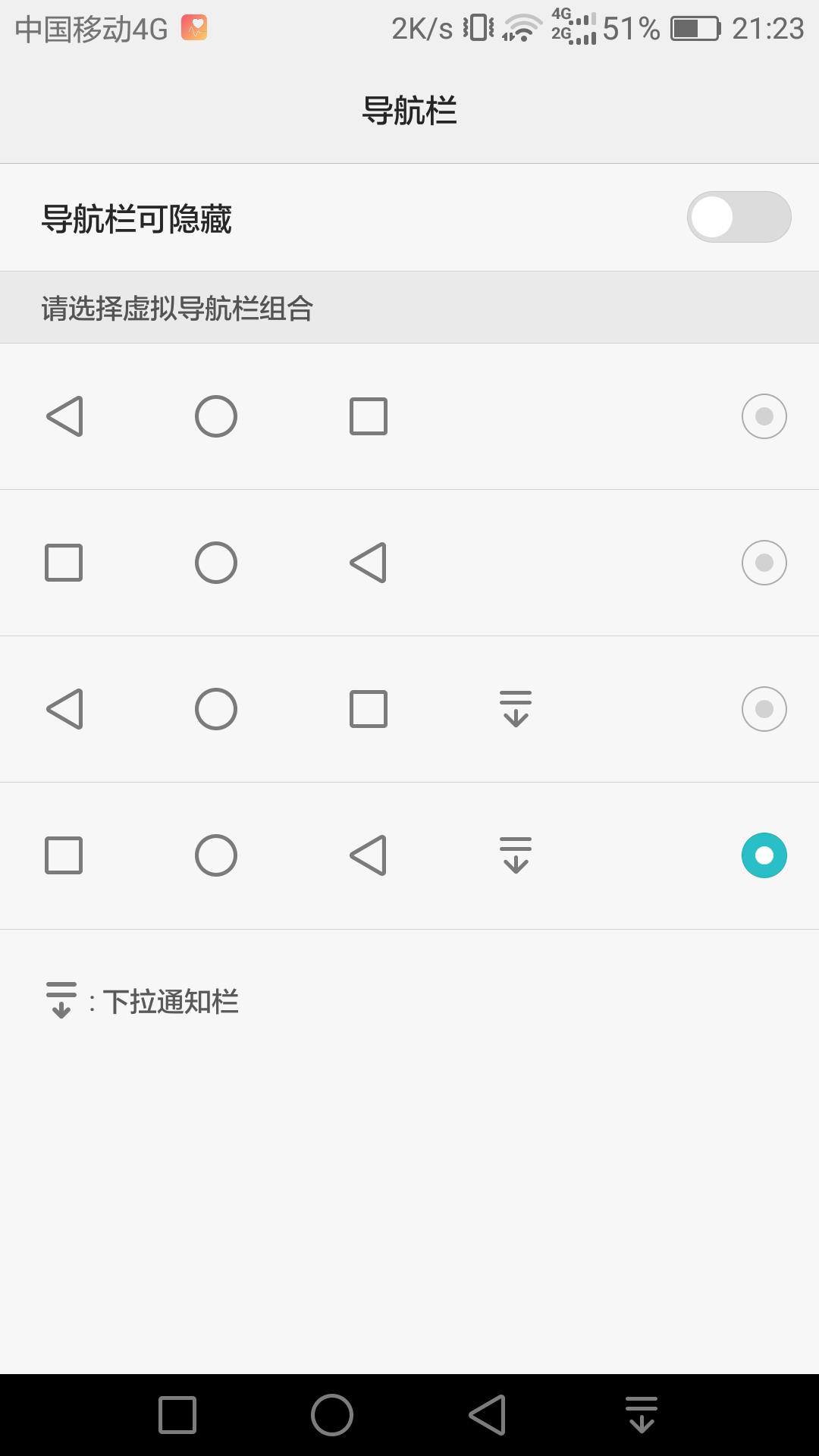
Task: Select the back, home, recents layout
Action: [x=764, y=416]
